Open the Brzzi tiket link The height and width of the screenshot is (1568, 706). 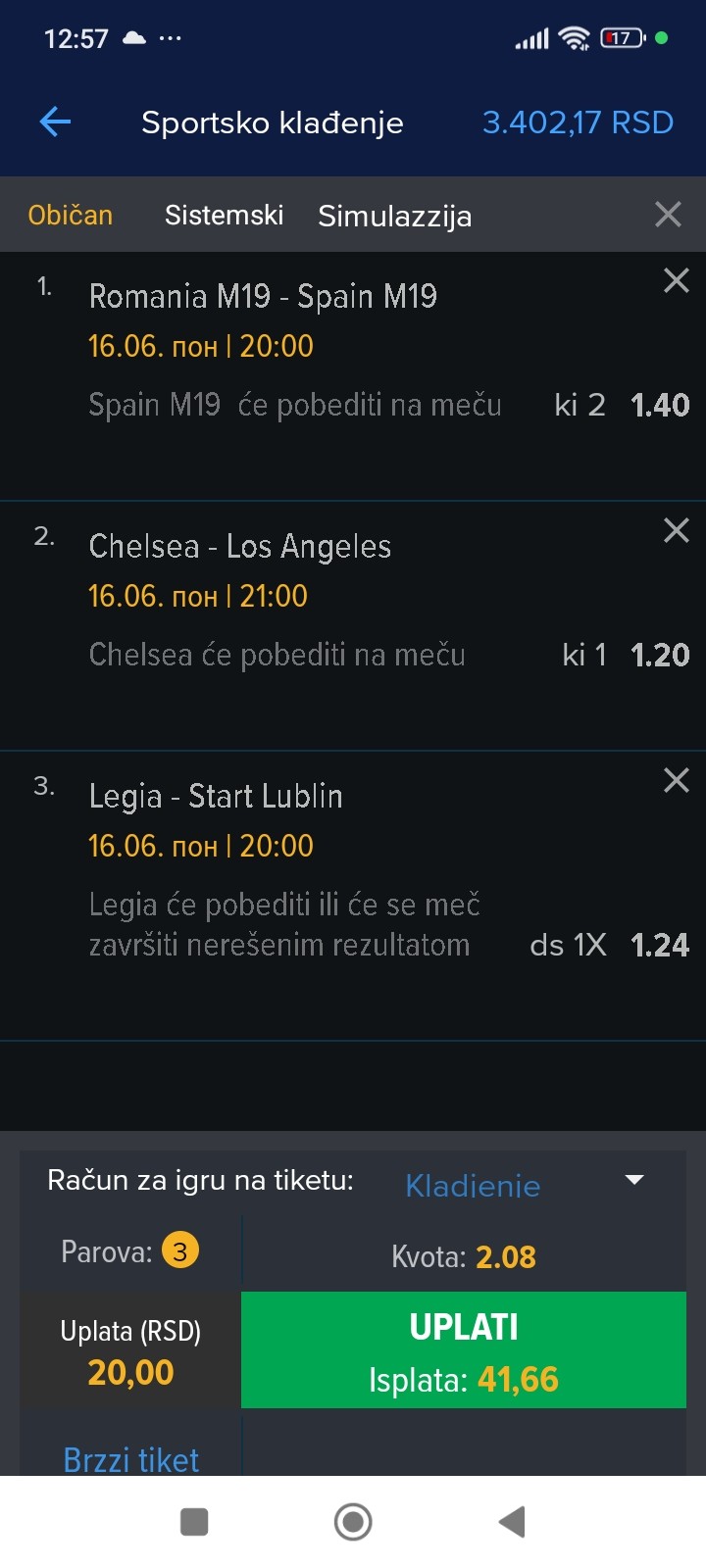click(x=130, y=1459)
